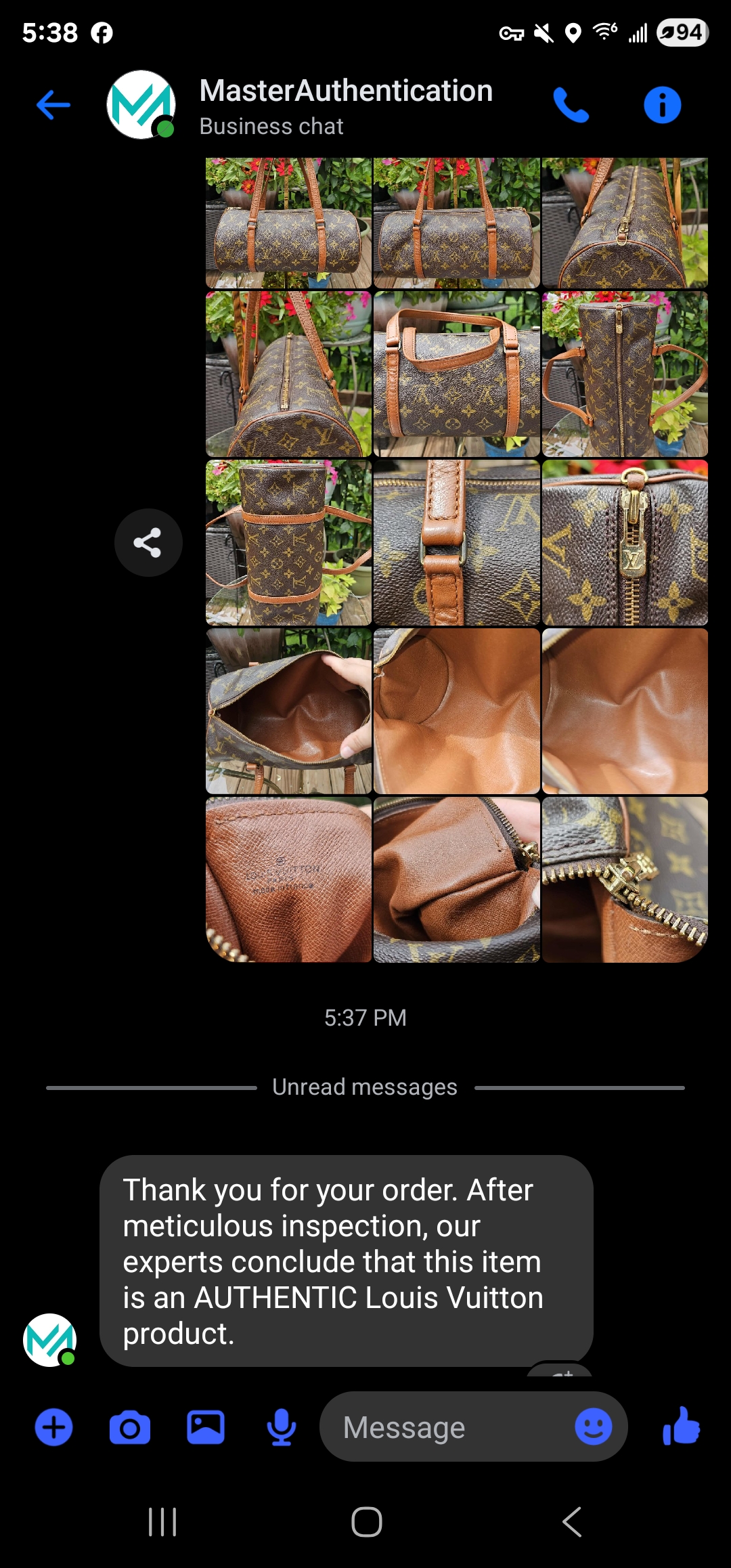Open the gallery image picker
This screenshot has width=731, height=1568.
click(x=206, y=1427)
